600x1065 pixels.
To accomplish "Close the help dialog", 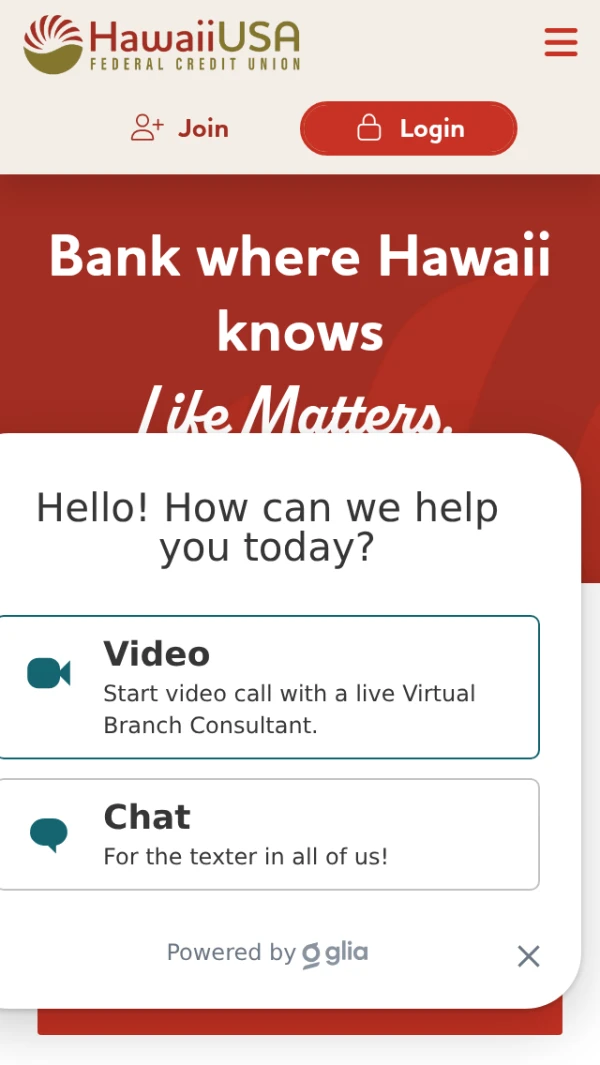I will (528, 956).
